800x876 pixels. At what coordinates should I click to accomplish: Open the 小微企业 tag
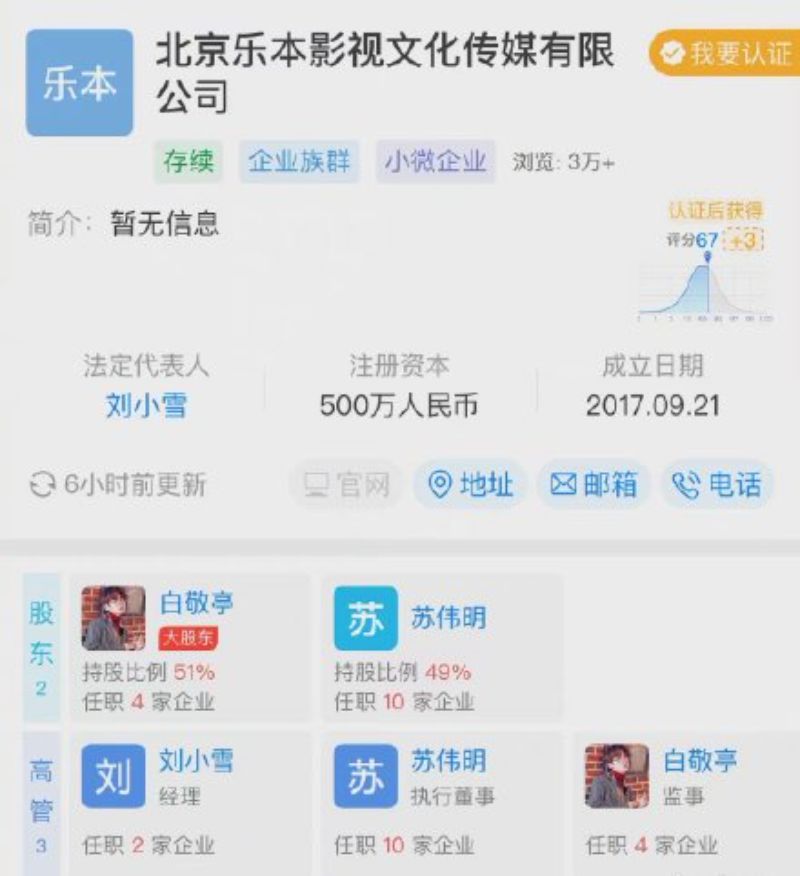[436, 162]
